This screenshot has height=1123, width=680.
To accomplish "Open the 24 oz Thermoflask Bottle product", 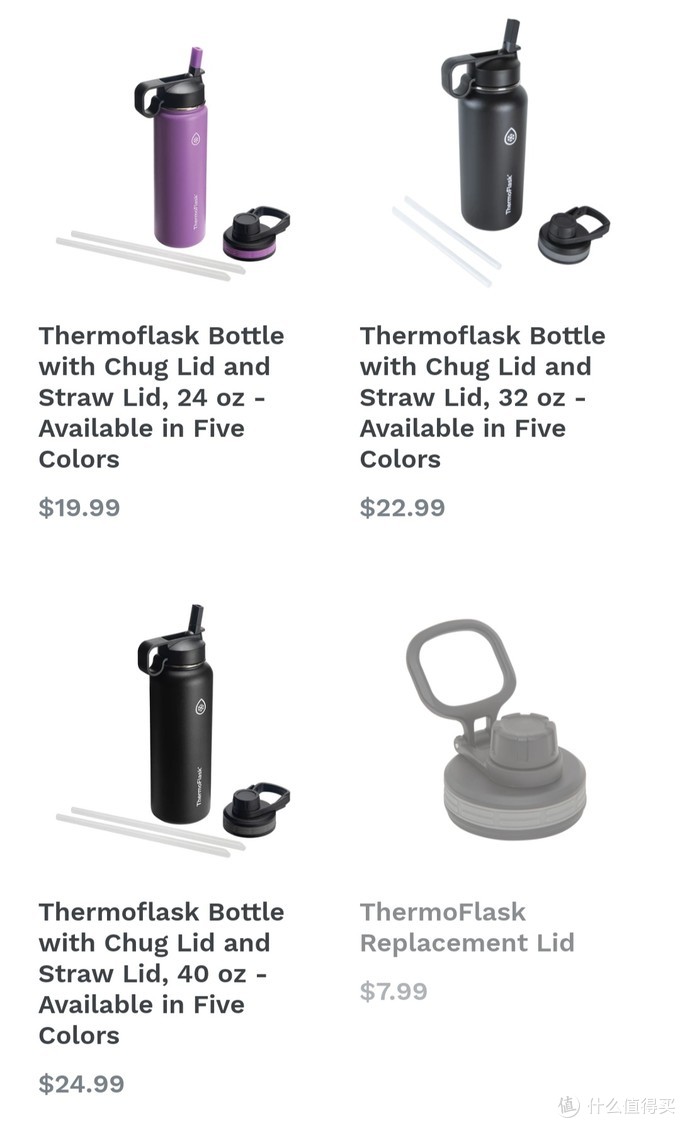I will 162,397.
